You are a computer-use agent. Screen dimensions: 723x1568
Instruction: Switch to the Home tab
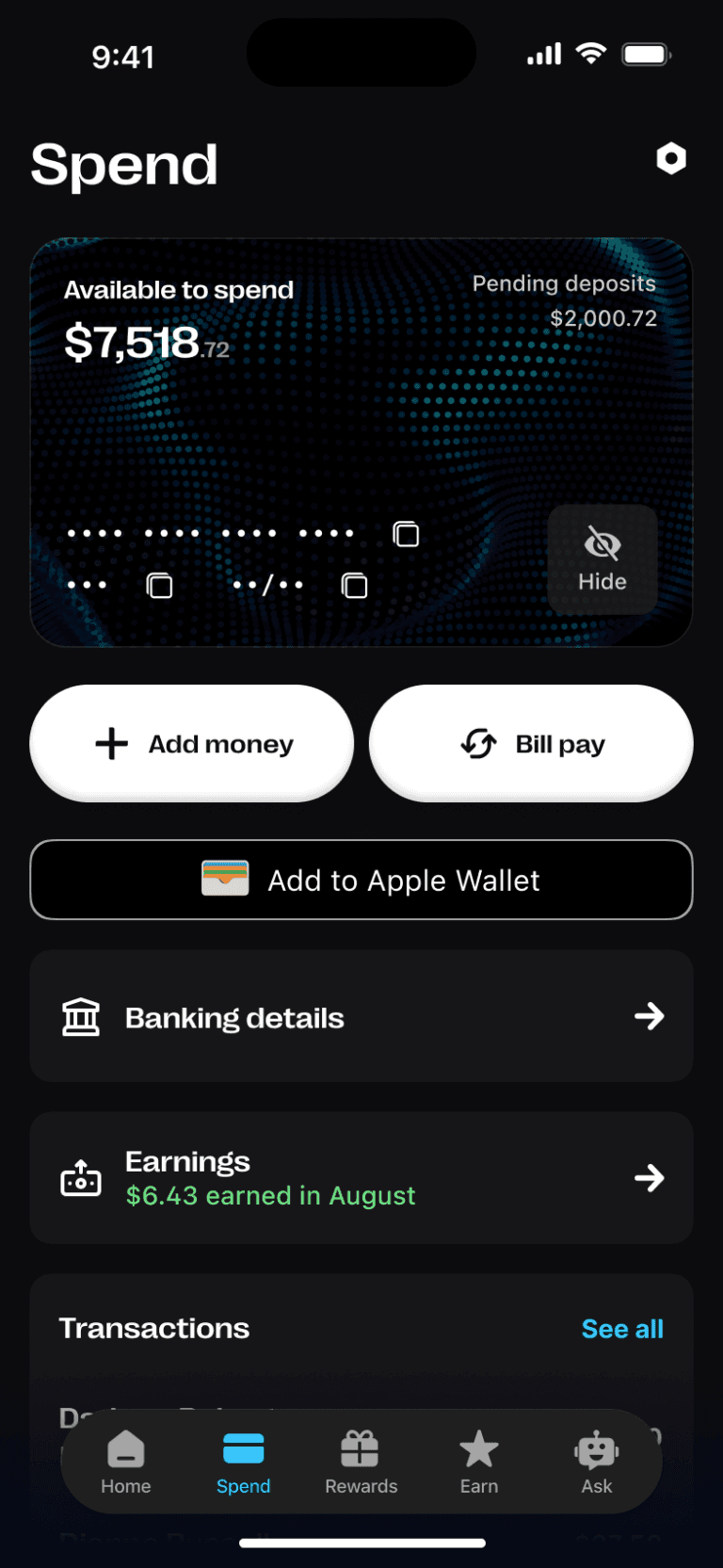pyautogui.click(x=126, y=1463)
